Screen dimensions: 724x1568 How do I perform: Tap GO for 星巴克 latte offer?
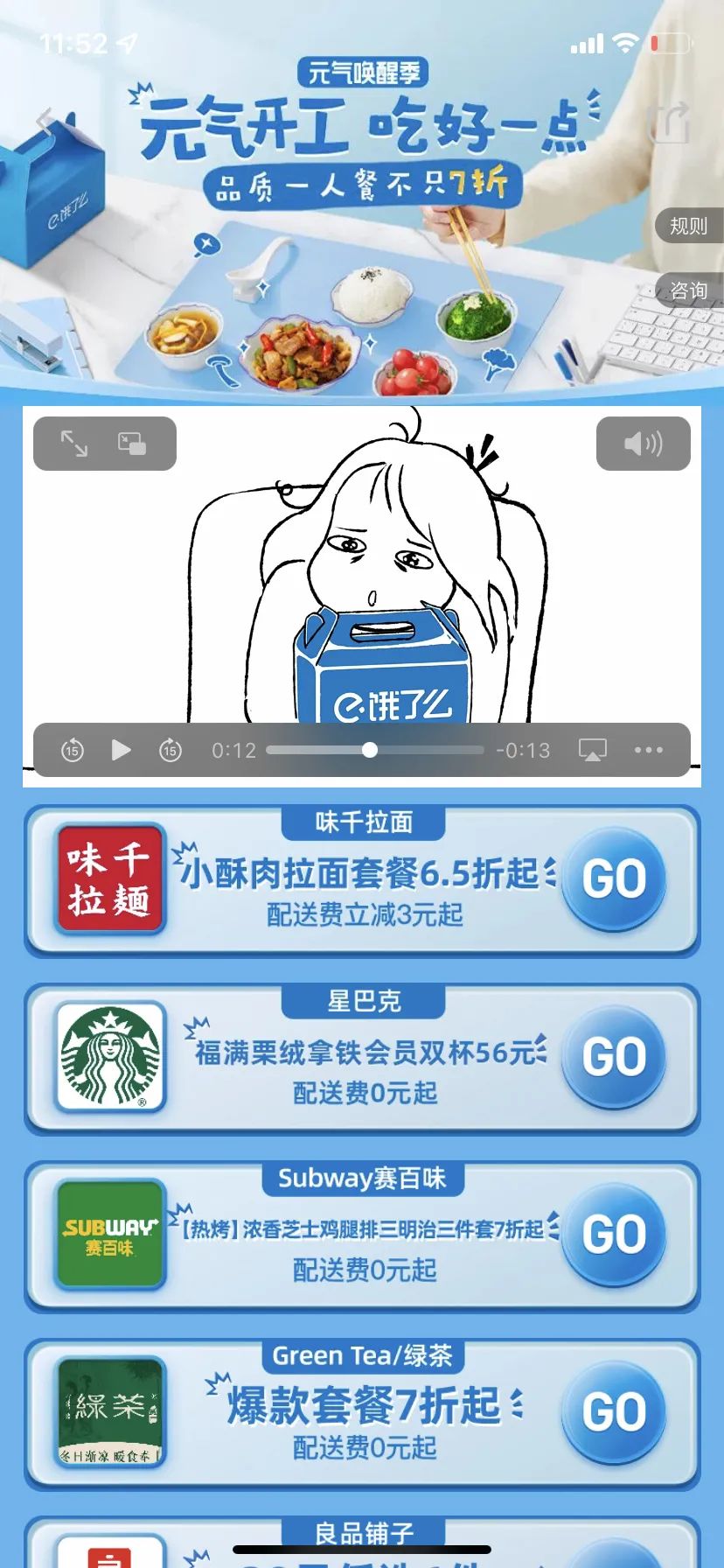coord(614,1056)
